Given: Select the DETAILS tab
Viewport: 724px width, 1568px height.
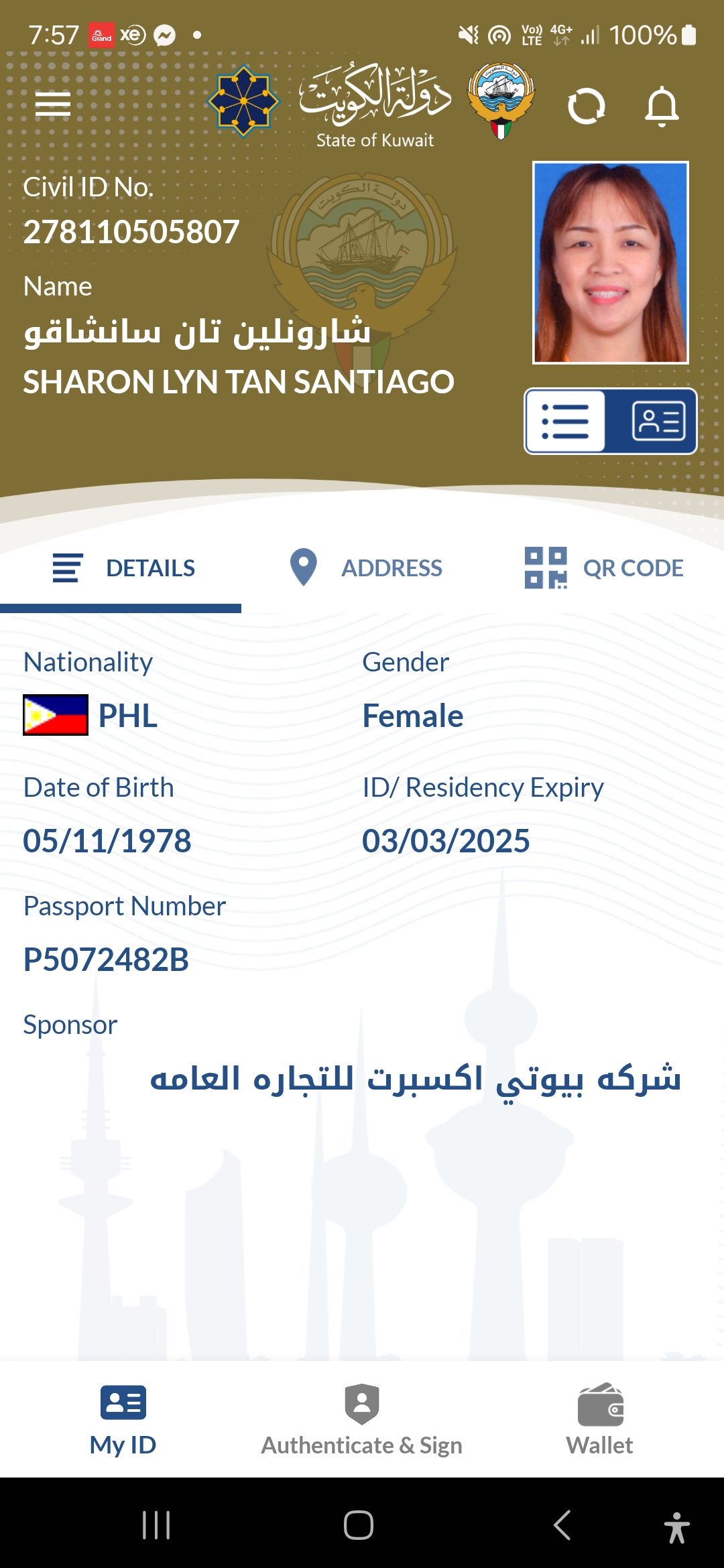Looking at the screenshot, I should pos(123,568).
